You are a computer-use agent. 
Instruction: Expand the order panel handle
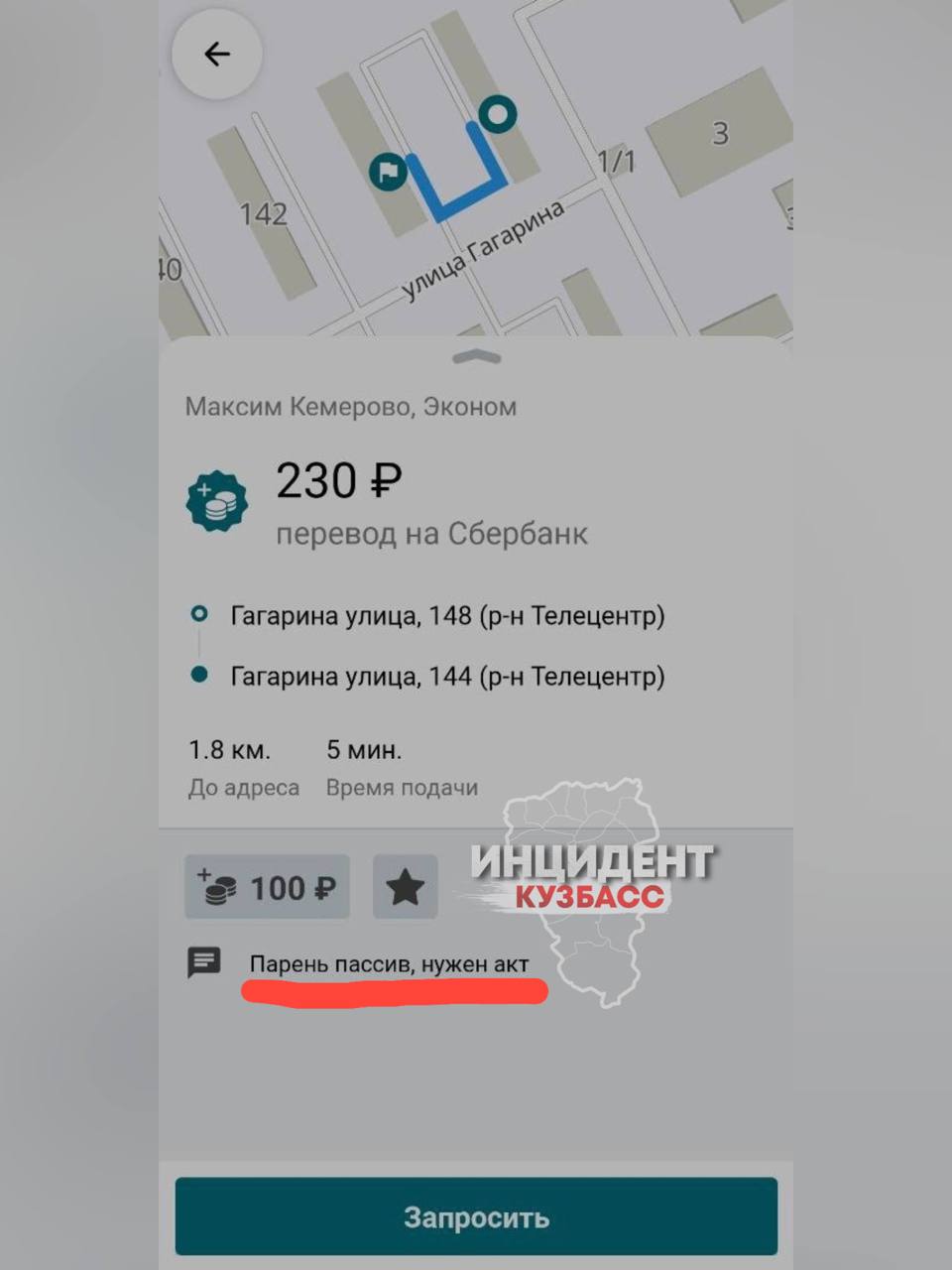pyautogui.click(x=476, y=357)
